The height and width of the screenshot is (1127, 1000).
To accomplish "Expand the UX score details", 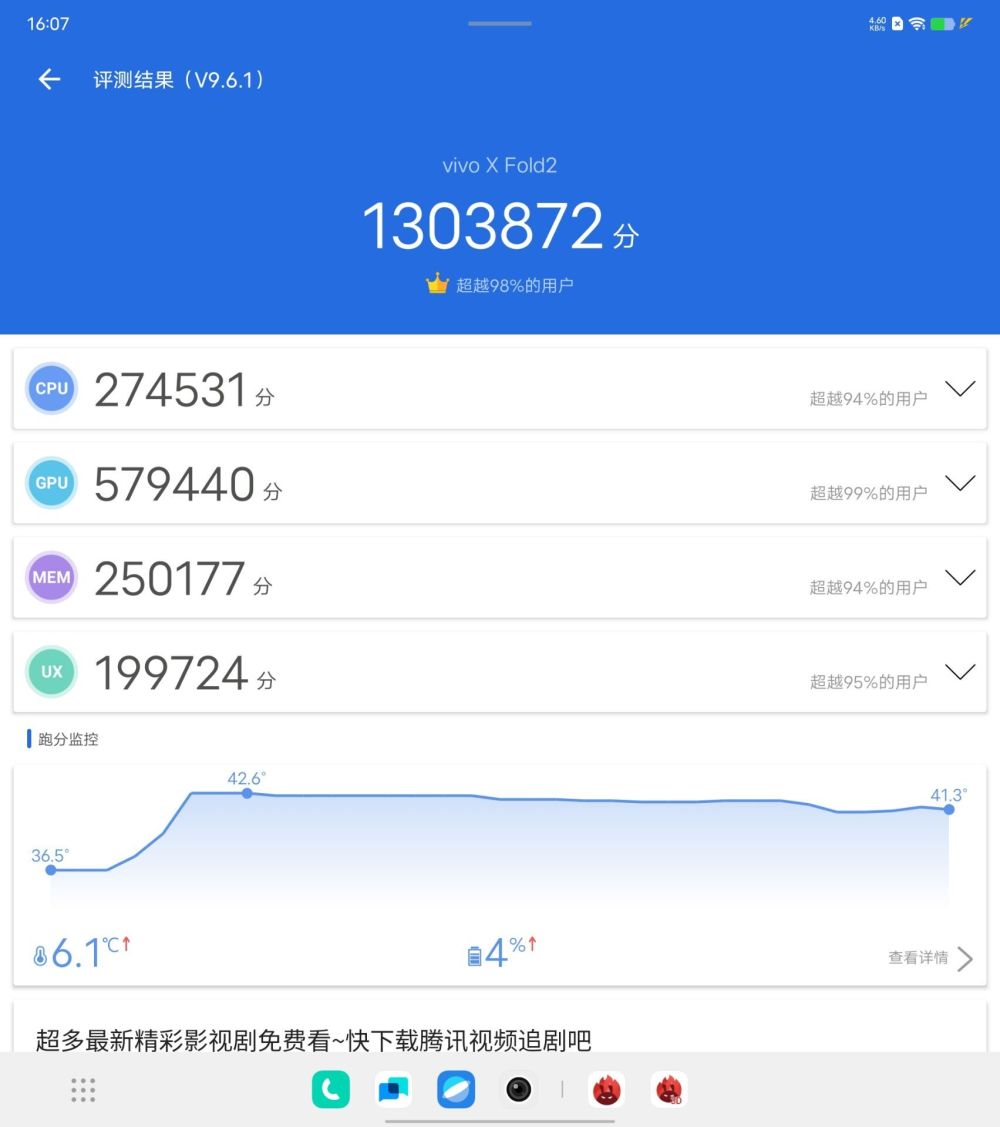I will coord(961,672).
